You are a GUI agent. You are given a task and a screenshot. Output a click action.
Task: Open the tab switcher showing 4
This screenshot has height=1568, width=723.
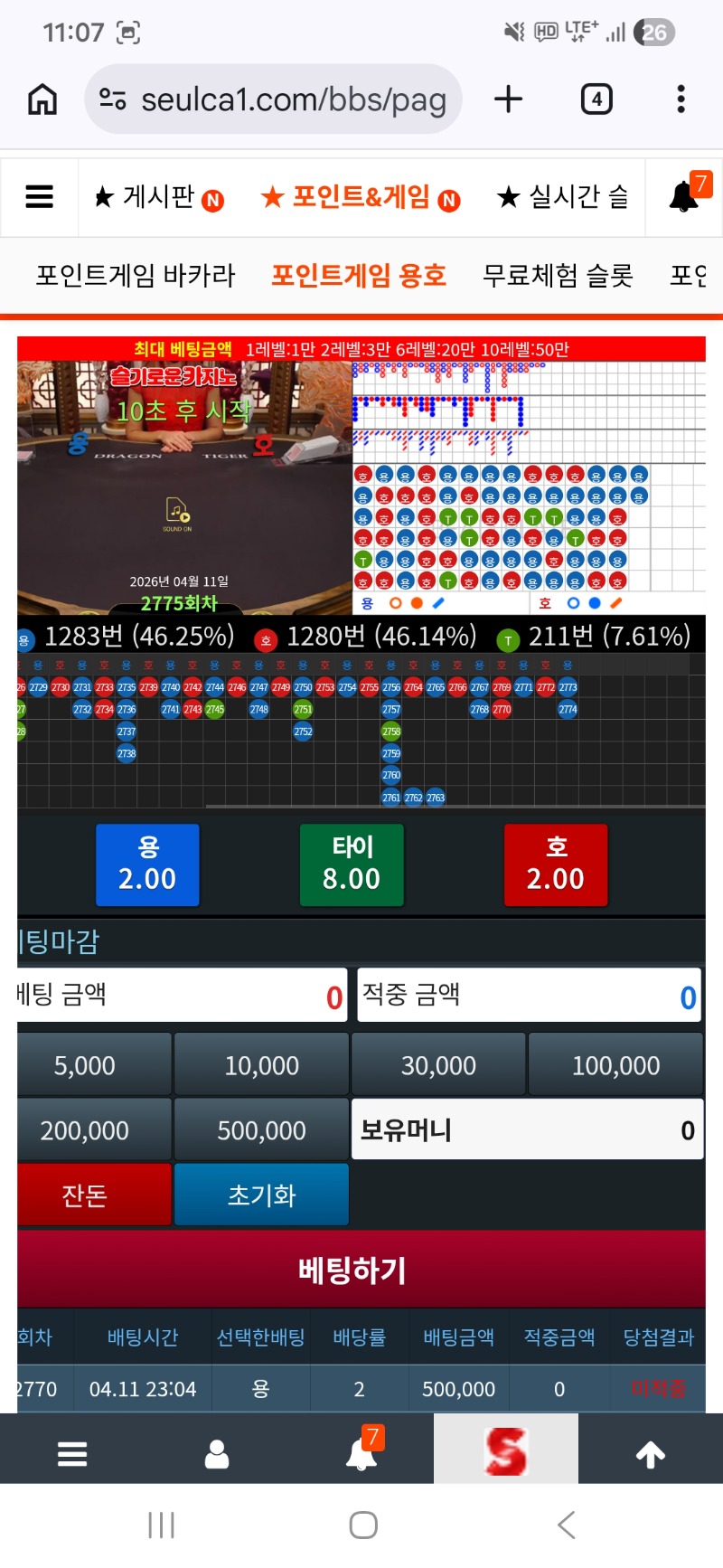coord(596,99)
